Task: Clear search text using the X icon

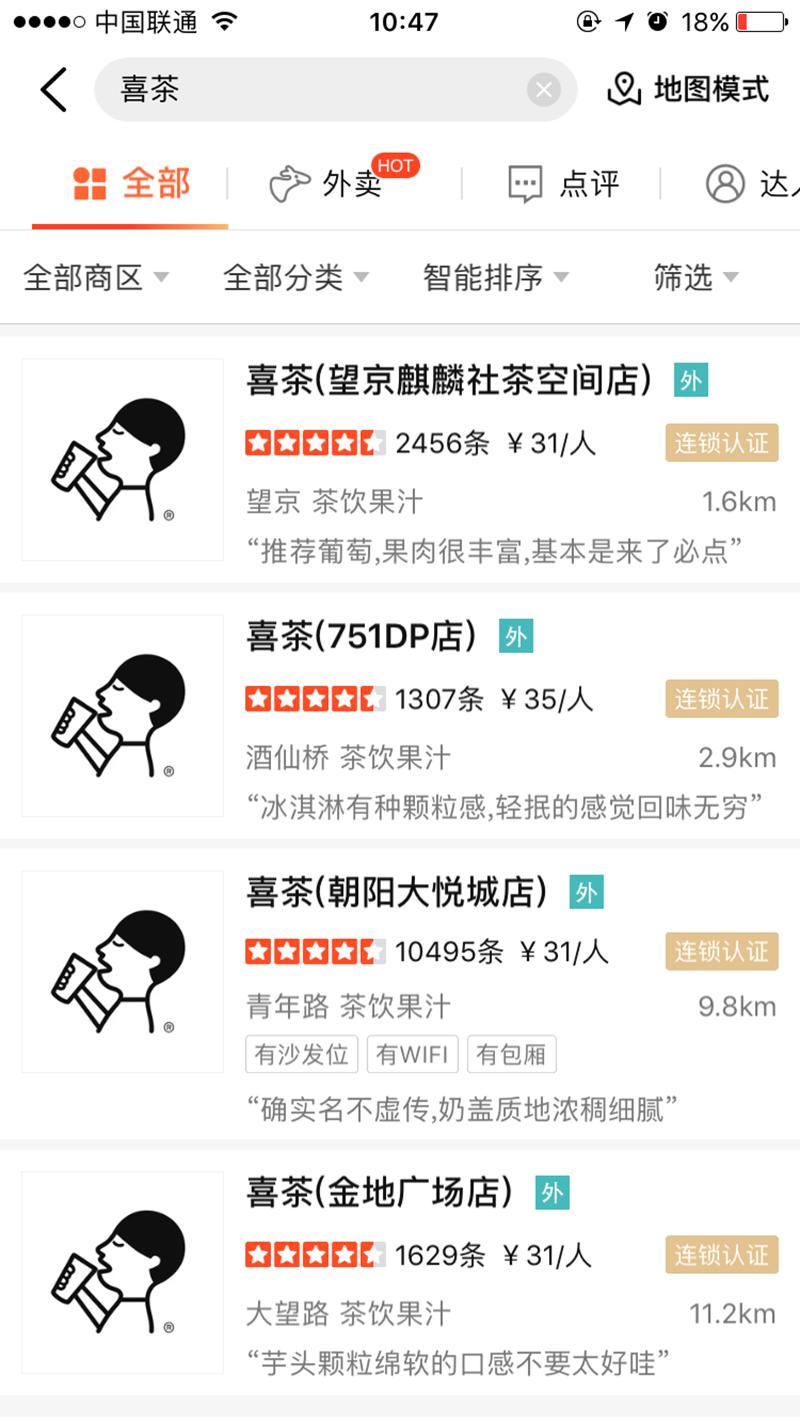Action: [543, 89]
